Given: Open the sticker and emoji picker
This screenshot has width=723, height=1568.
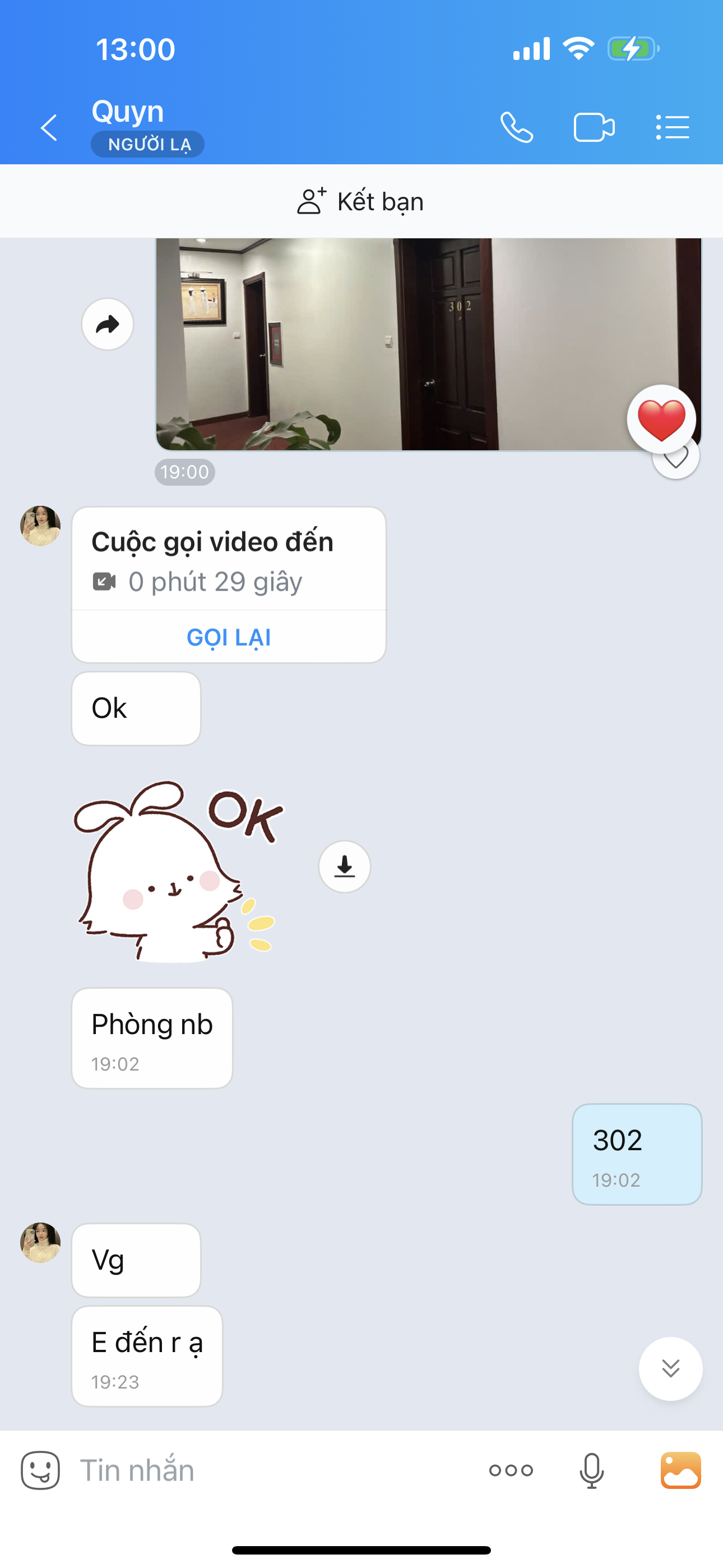Looking at the screenshot, I should (40, 1470).
